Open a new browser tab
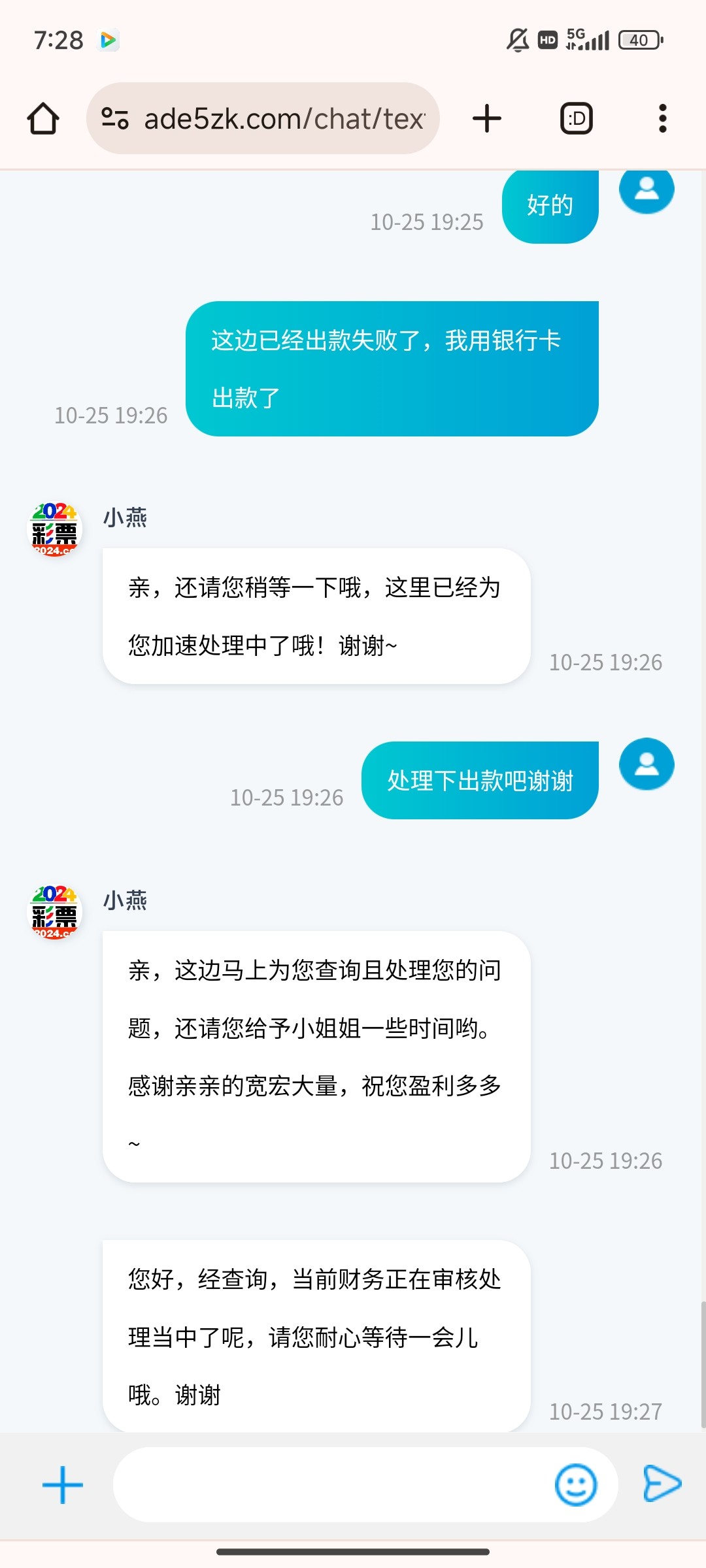Viewport: 706px width, 1568px height. point(487,119)
